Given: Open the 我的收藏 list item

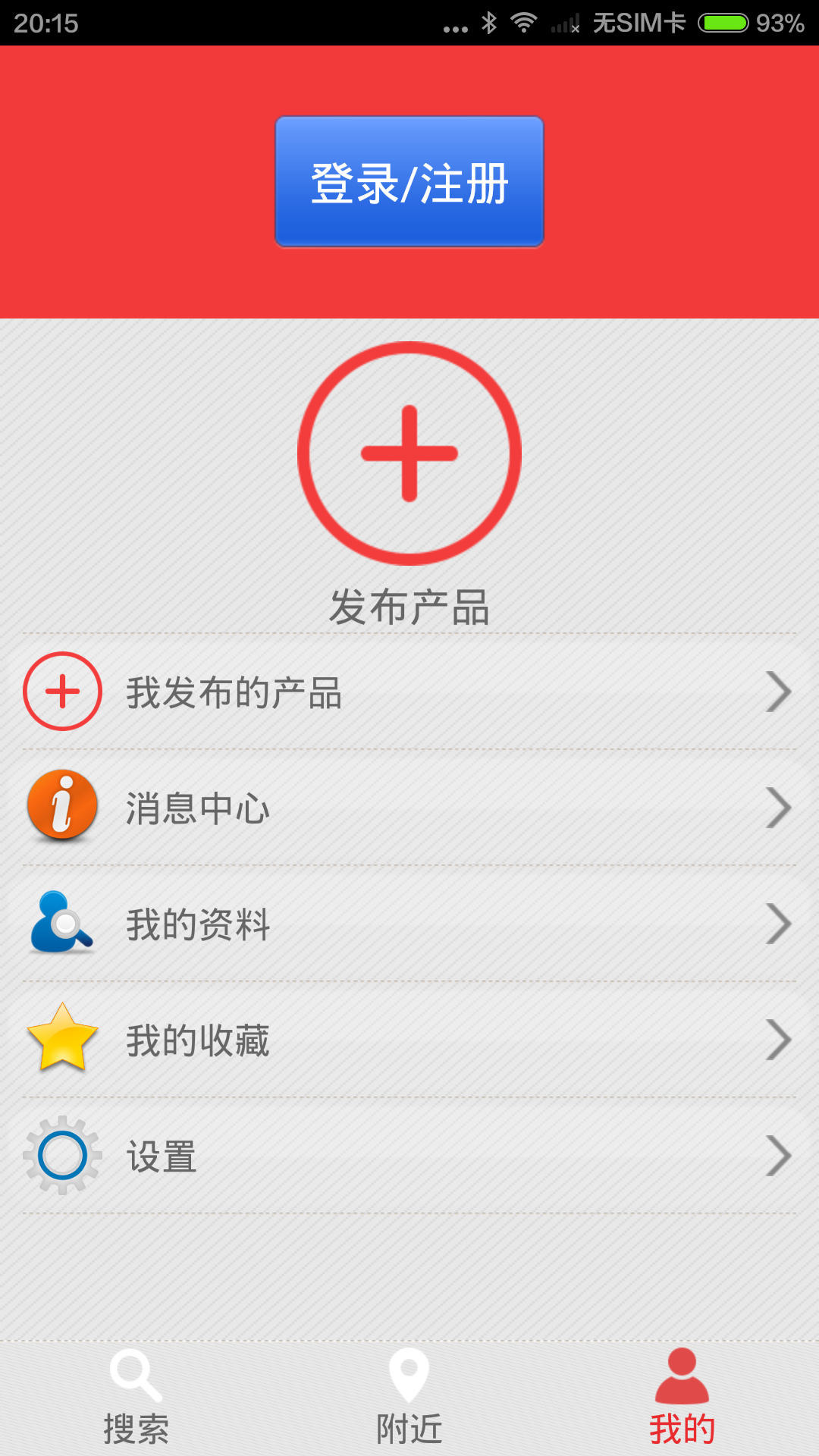Looking at the screenshot, I should pos(409,1039).
